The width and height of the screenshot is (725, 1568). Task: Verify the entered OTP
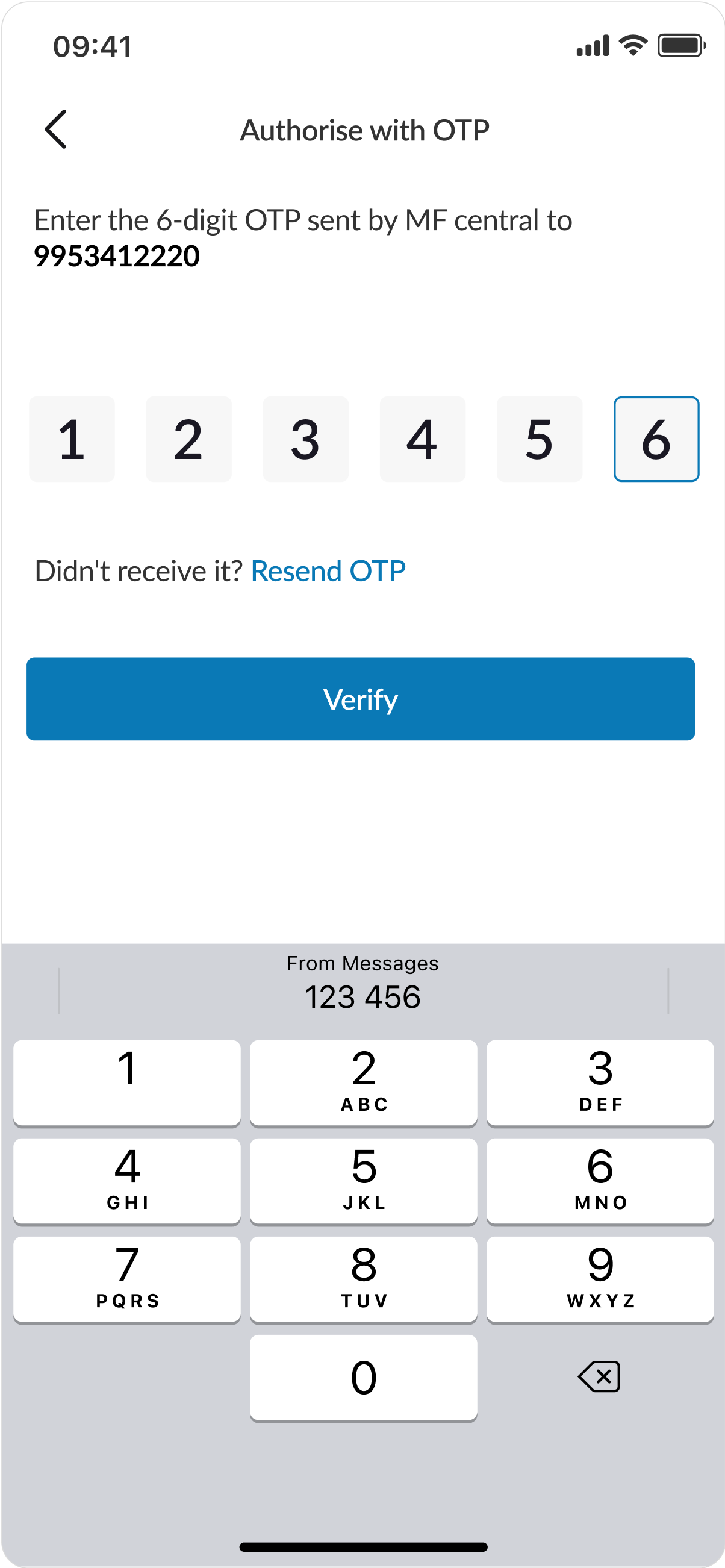361,699
